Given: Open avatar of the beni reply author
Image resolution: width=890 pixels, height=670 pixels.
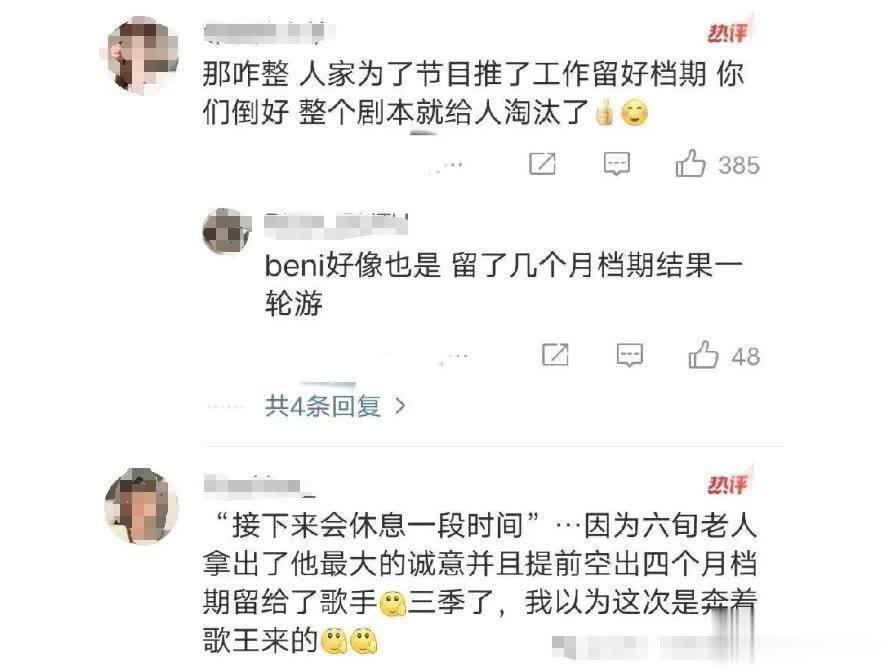Looking at the screenshot, I should pos(226,231).
